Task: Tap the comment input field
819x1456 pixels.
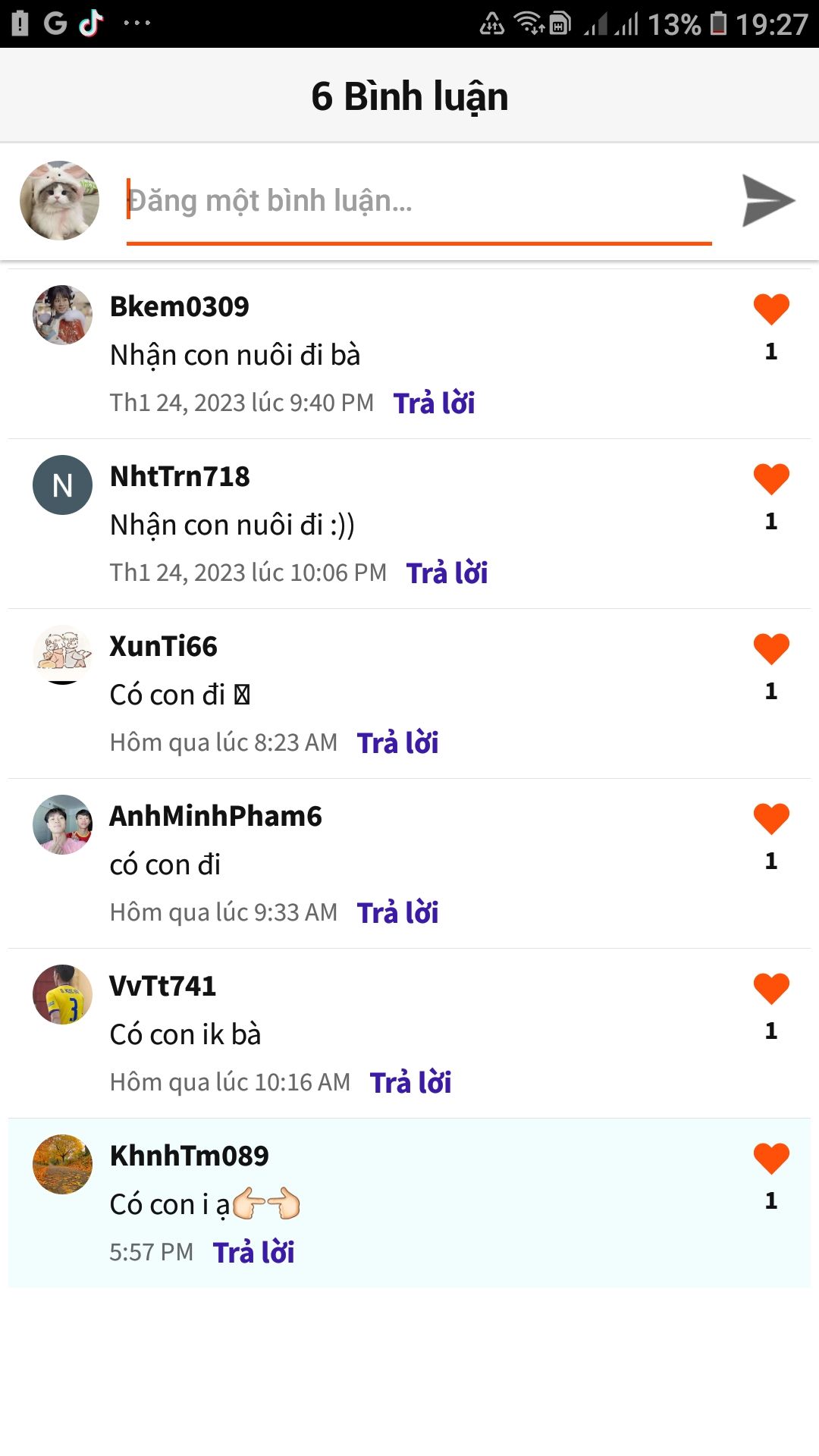Action: click(419, 202)
